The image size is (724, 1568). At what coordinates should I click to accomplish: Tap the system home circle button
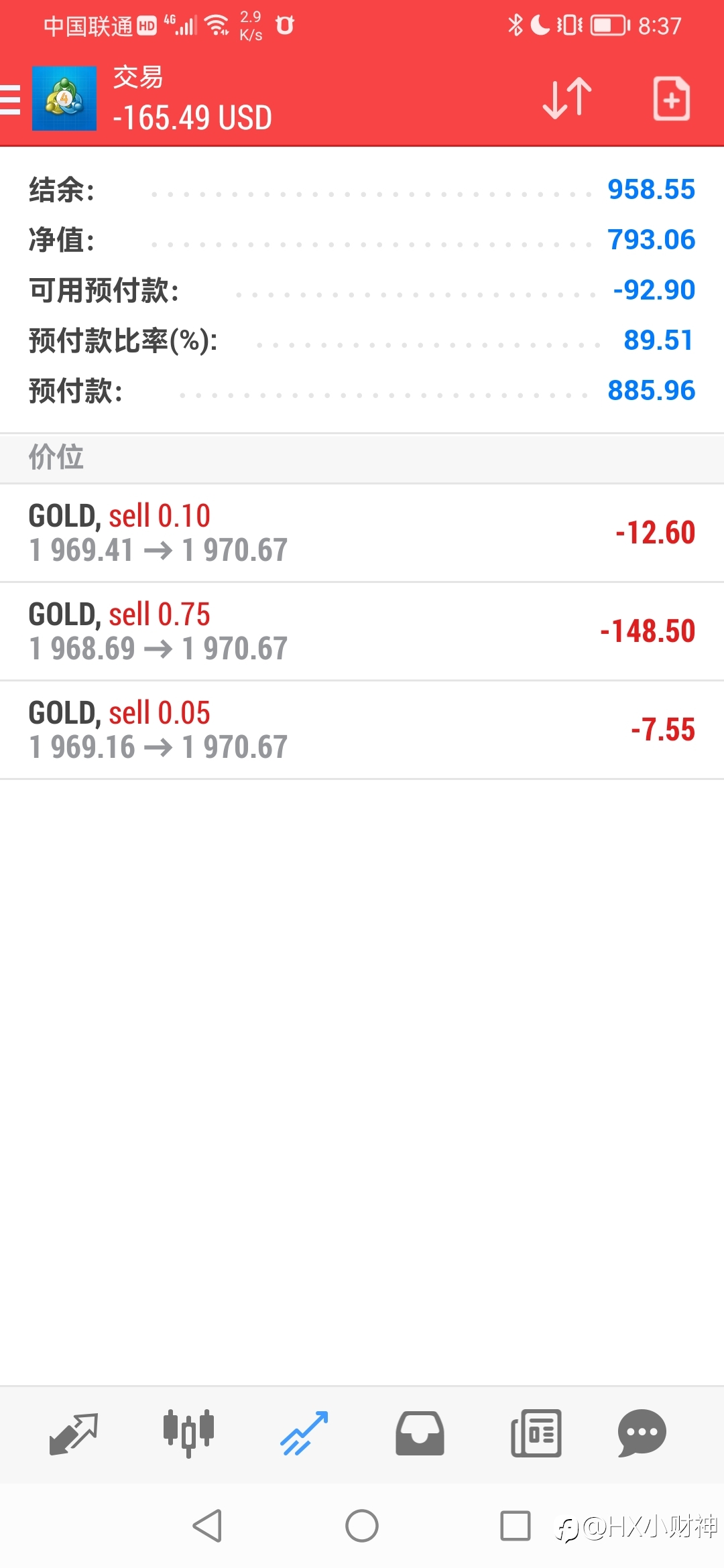(x=362, y=1526)
